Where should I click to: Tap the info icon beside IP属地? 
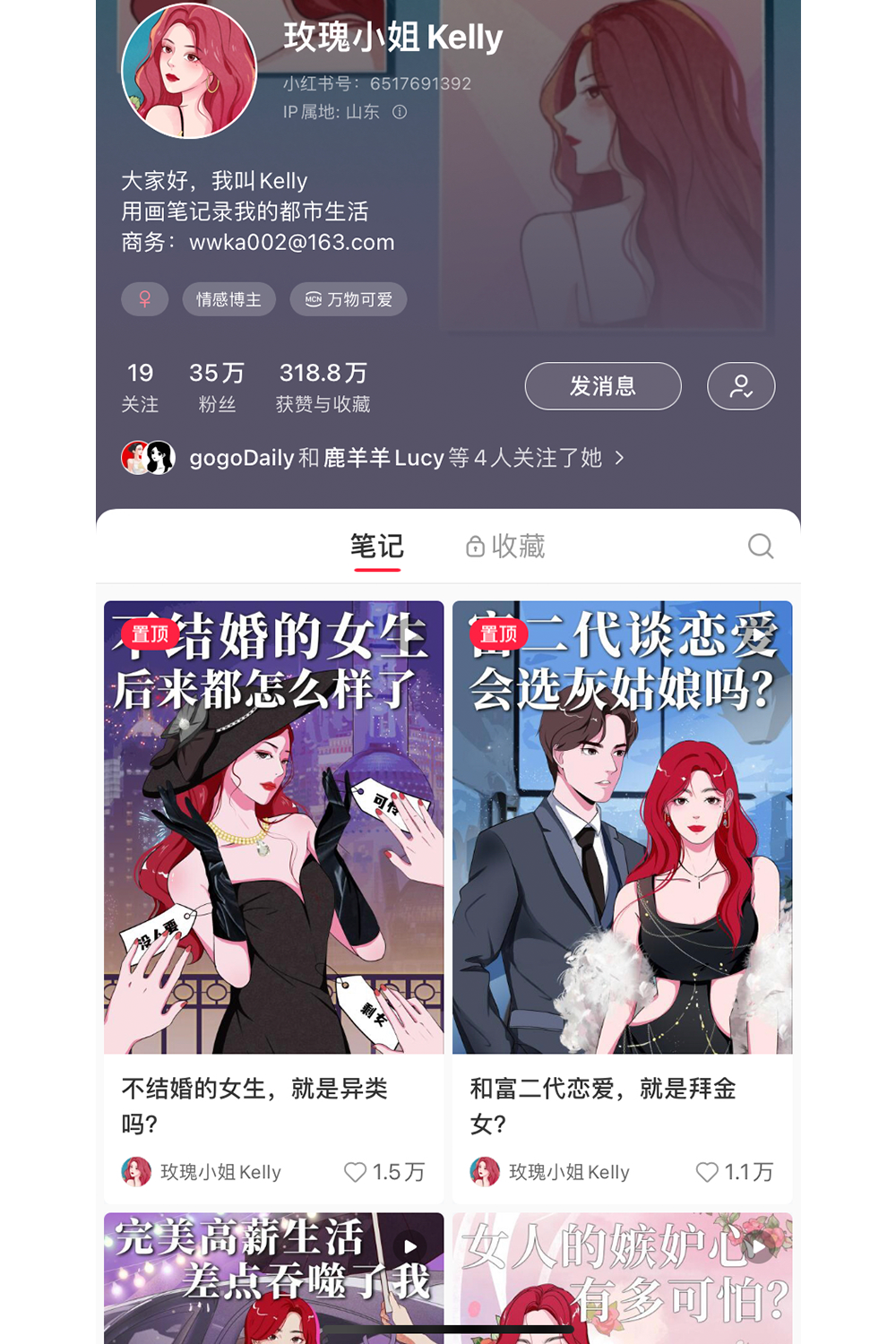[x=400, y=112]
